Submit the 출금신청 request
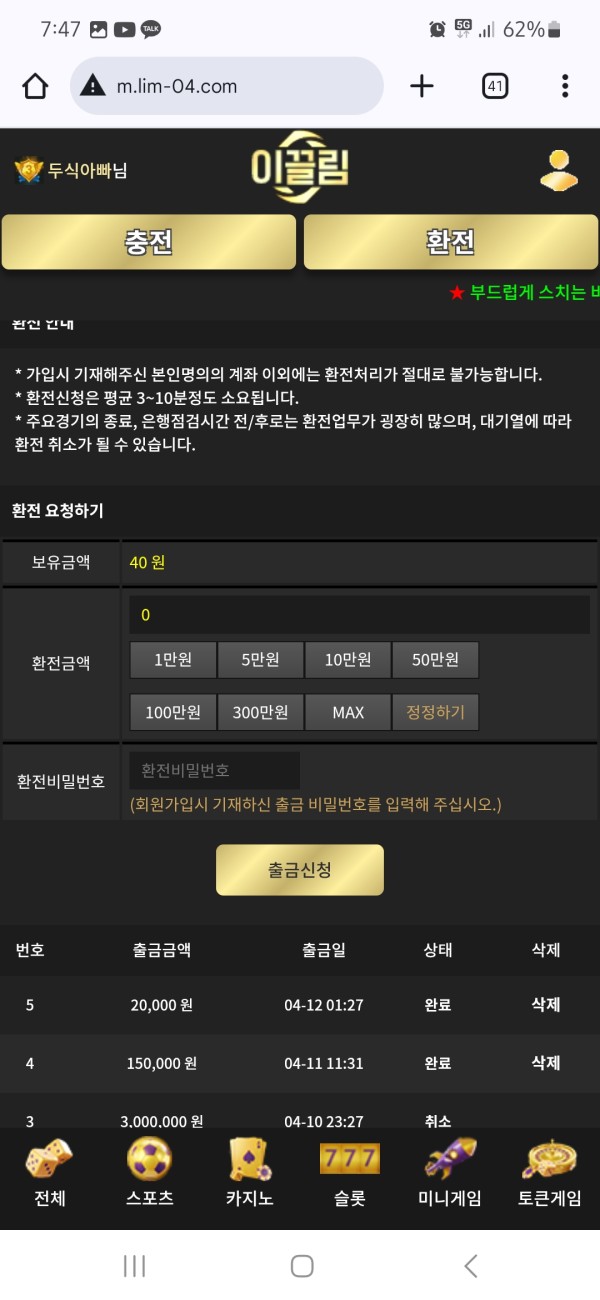Image resolution: width=600 pixels, height=1300 pixels. pyautogui.click(x=300, y=870)
